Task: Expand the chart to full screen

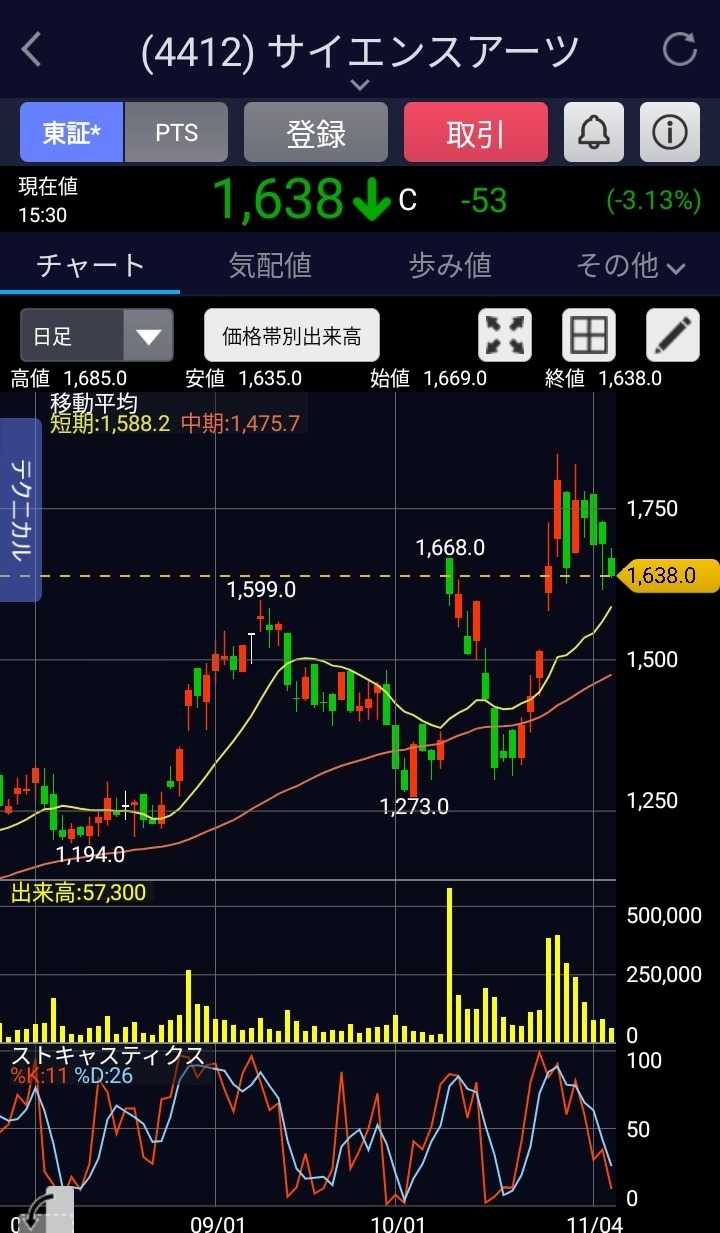Action: (505, 335)
